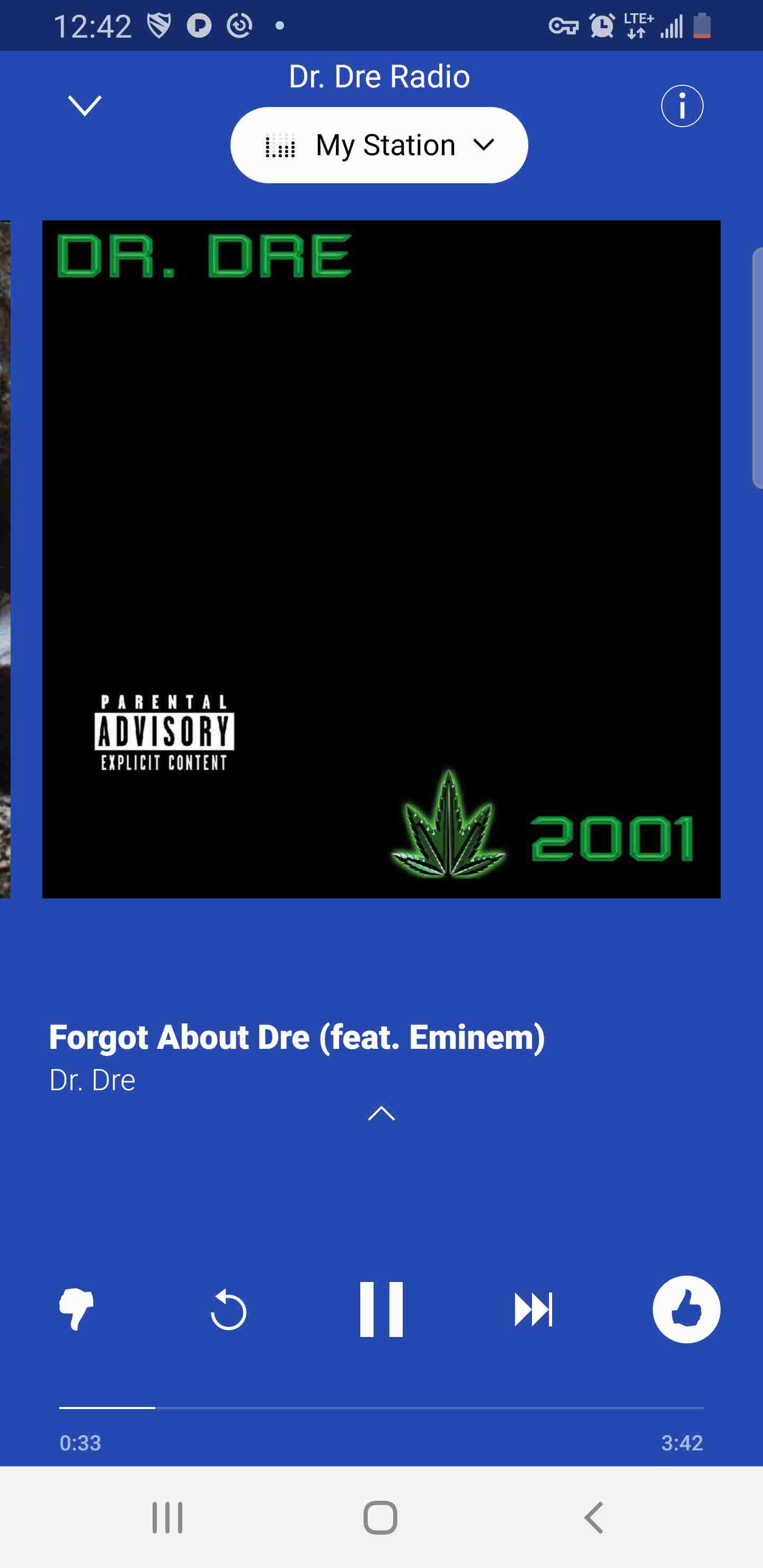Open recent apps from navigation bar

[x=167, y=1517]
